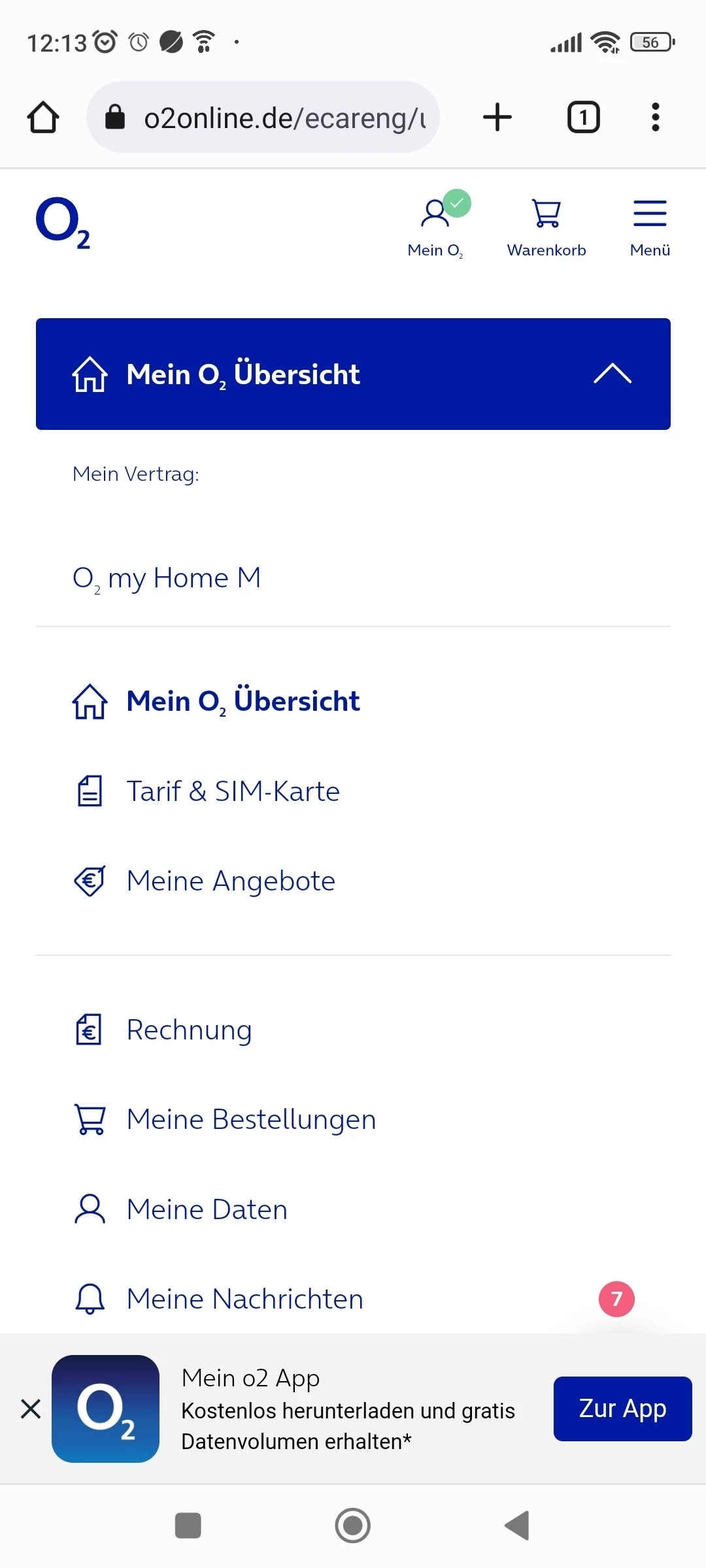Open the browser home page
This screenshot has width=706, height=1568.
pos(43,118)
